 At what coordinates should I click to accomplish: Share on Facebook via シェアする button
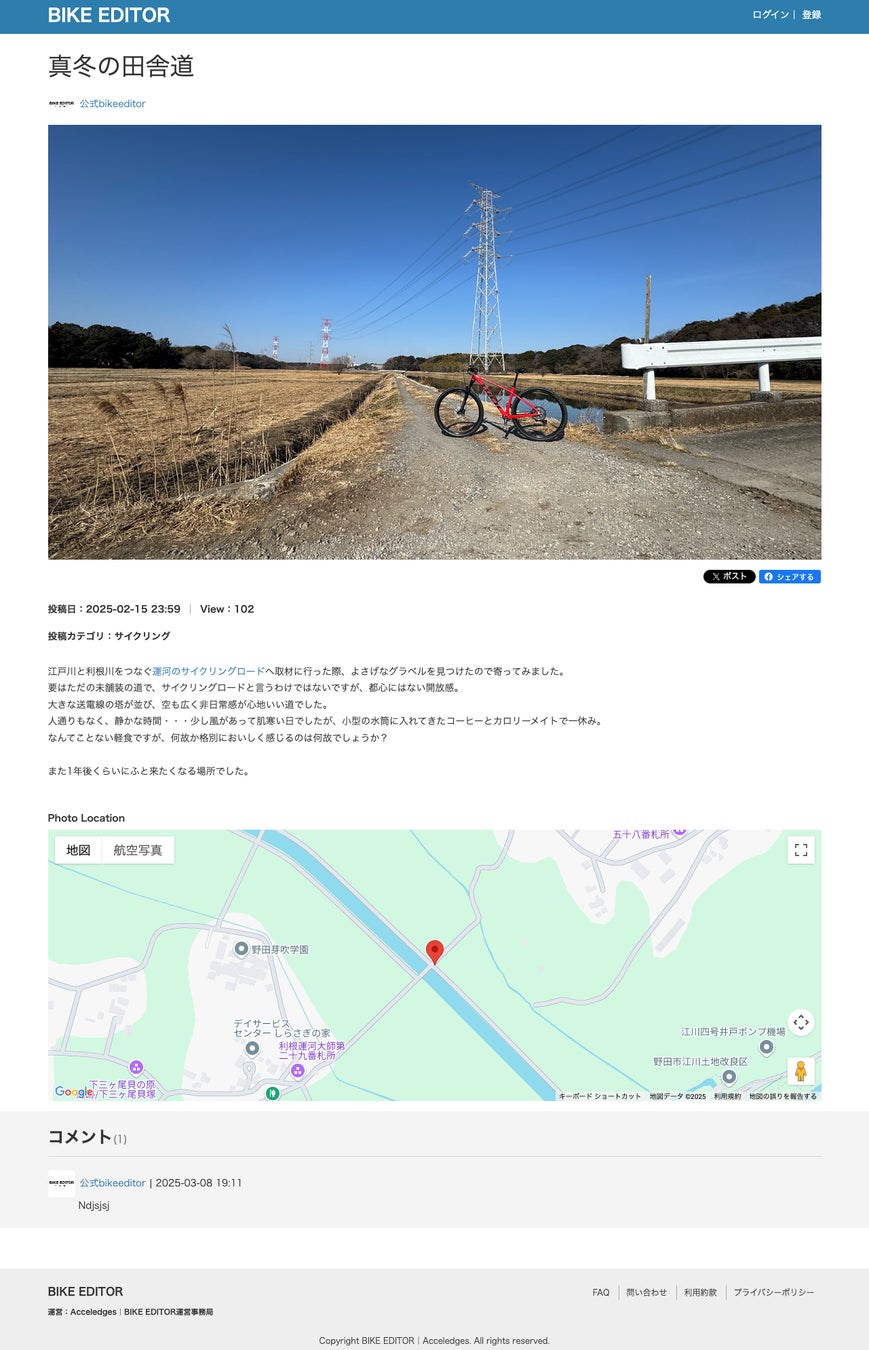(x=789, y=577)
